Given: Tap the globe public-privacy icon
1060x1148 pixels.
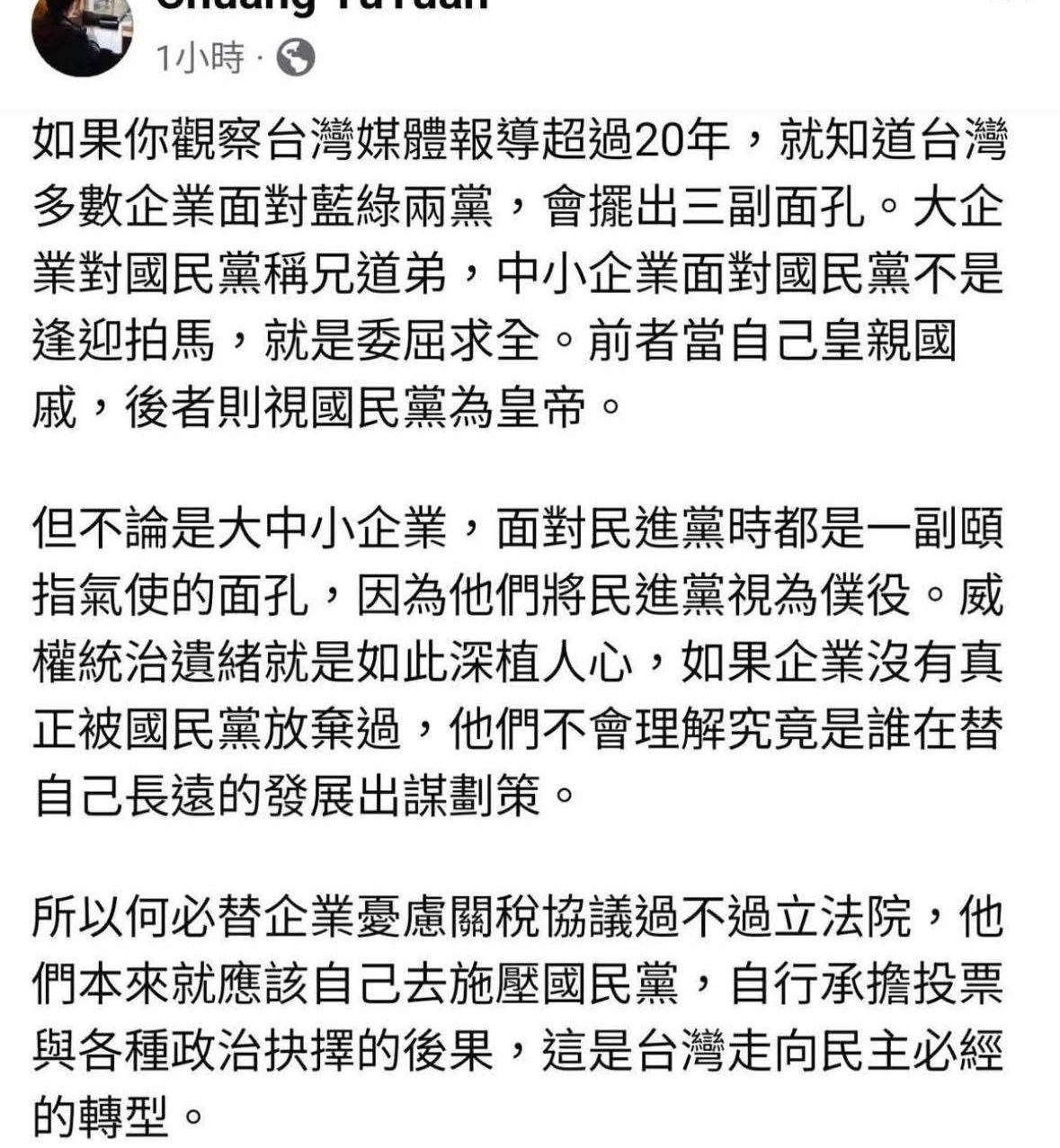Looking at the screenshot, I should [x=296, y=58].
